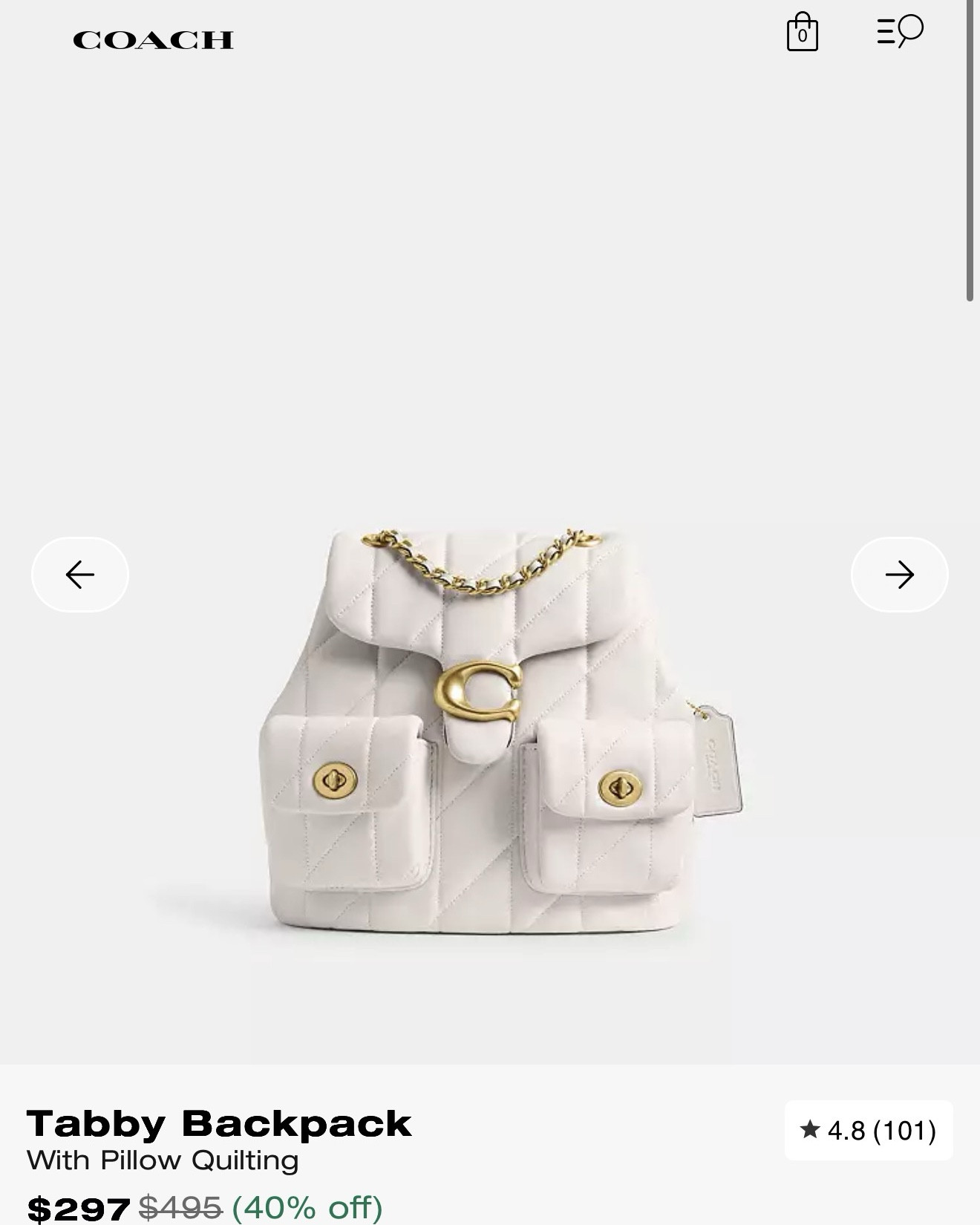The width and height of the screenshot is (980, 1225).
Task: Show the next product image
Action: (899, 573)
